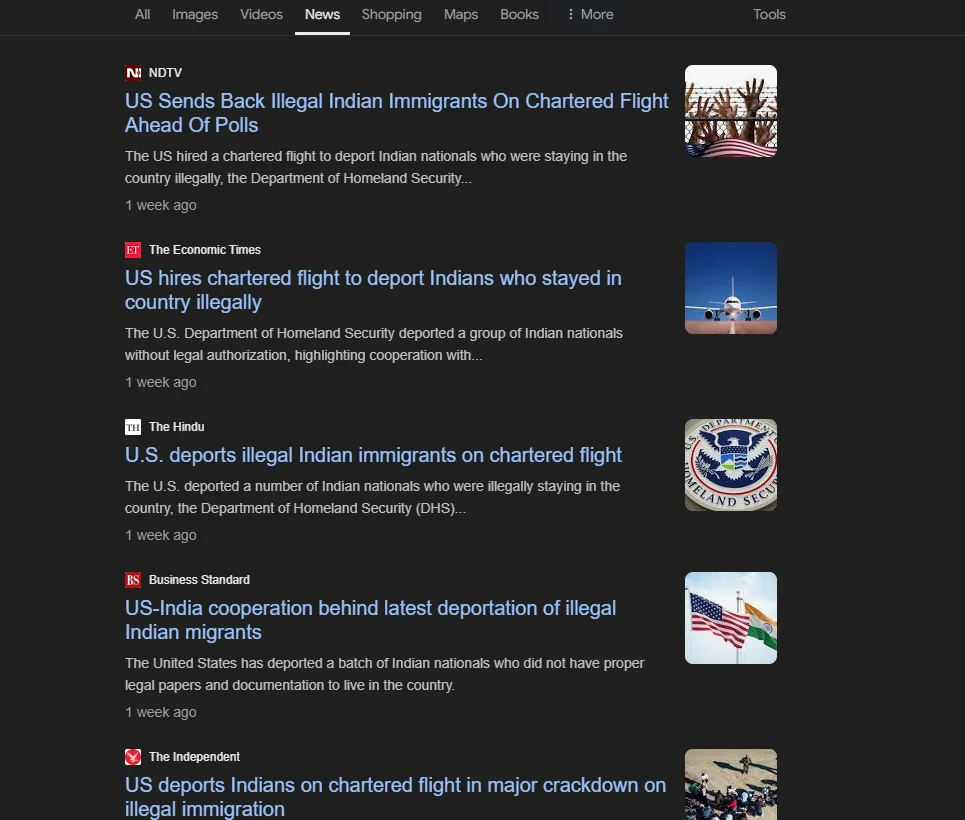Tap the Homeland Security seal thumbnail
The width and height of the screenshot is (965, 820).
[x=731, y=465]
